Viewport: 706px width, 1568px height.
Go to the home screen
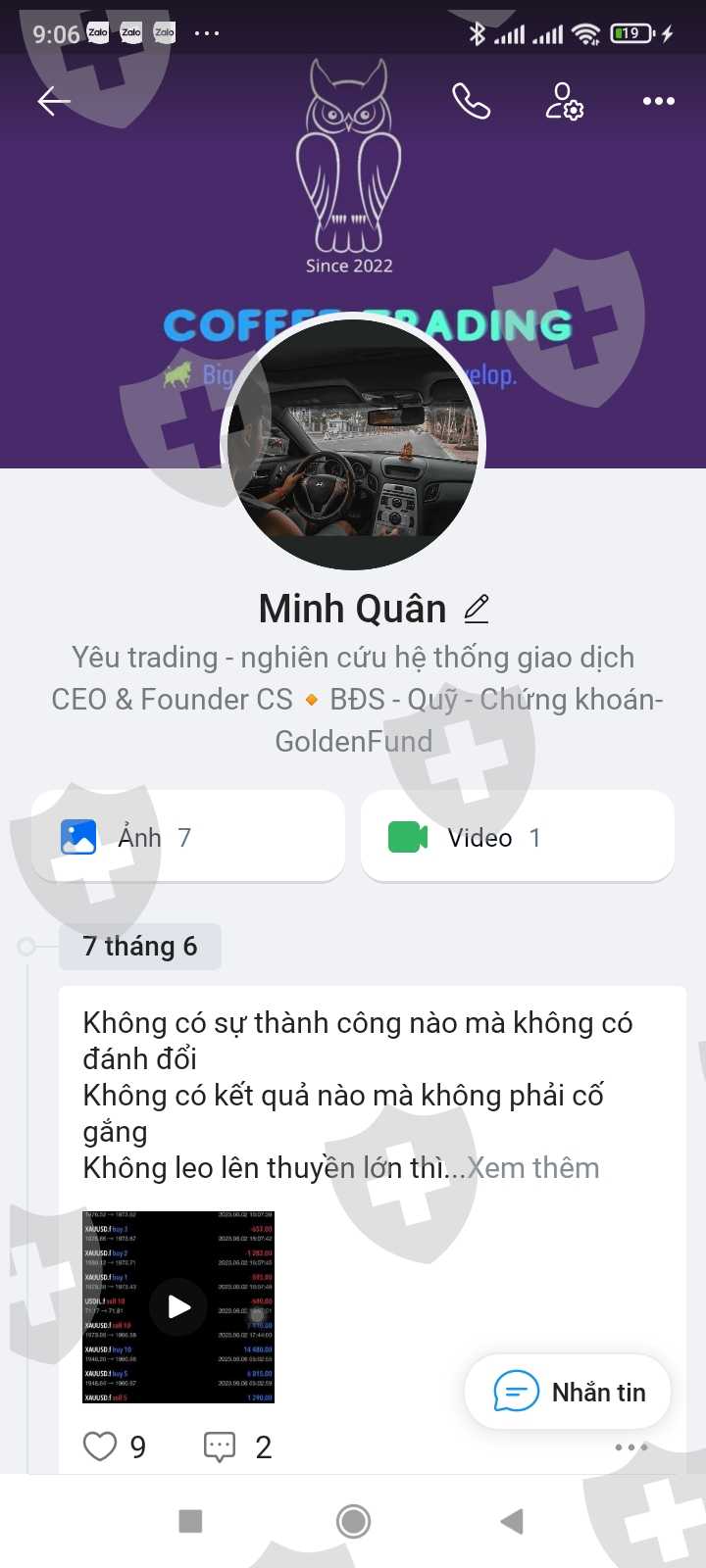click(x=353, y=1521)
